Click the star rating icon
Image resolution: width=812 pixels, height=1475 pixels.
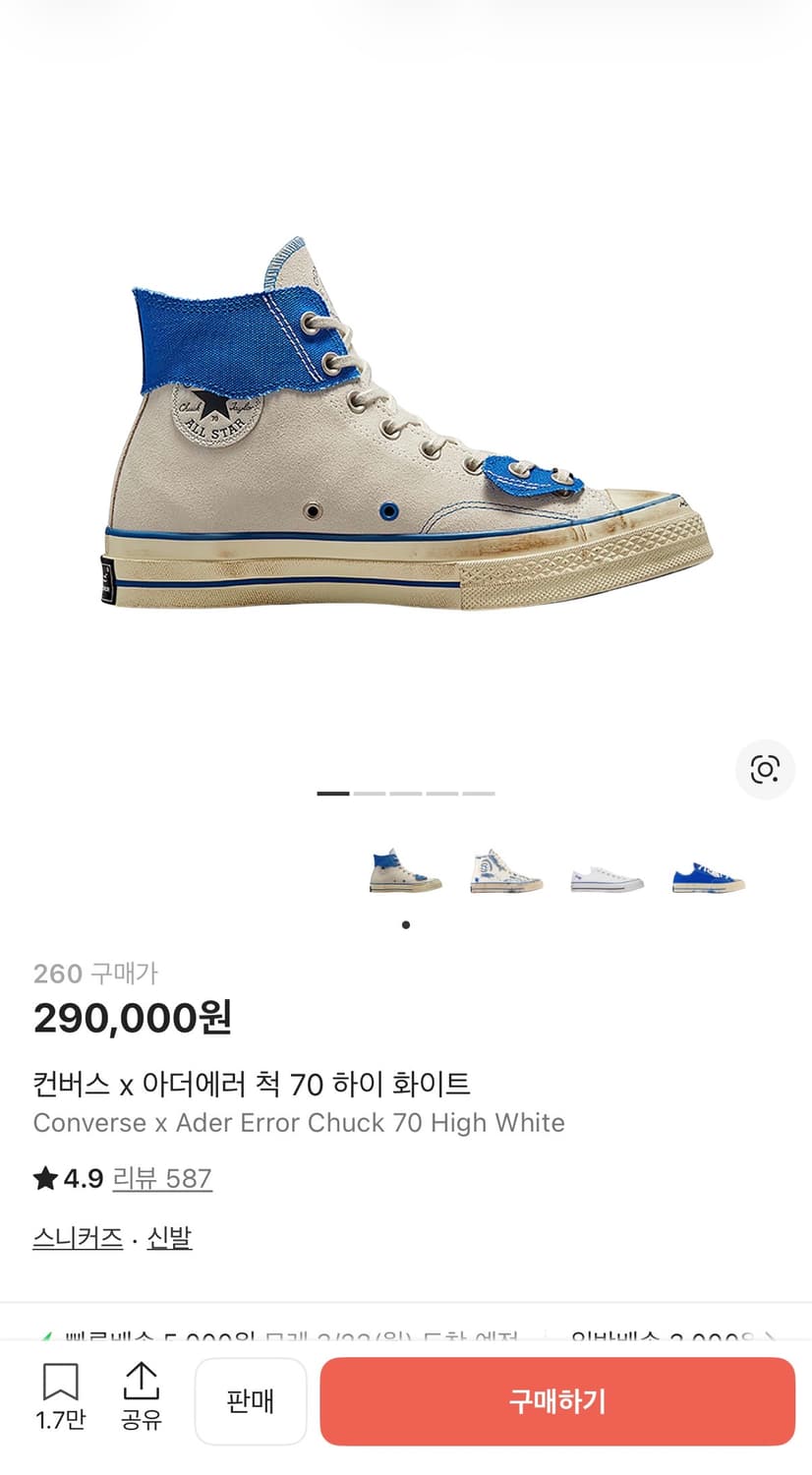(x=46, y=1178)
